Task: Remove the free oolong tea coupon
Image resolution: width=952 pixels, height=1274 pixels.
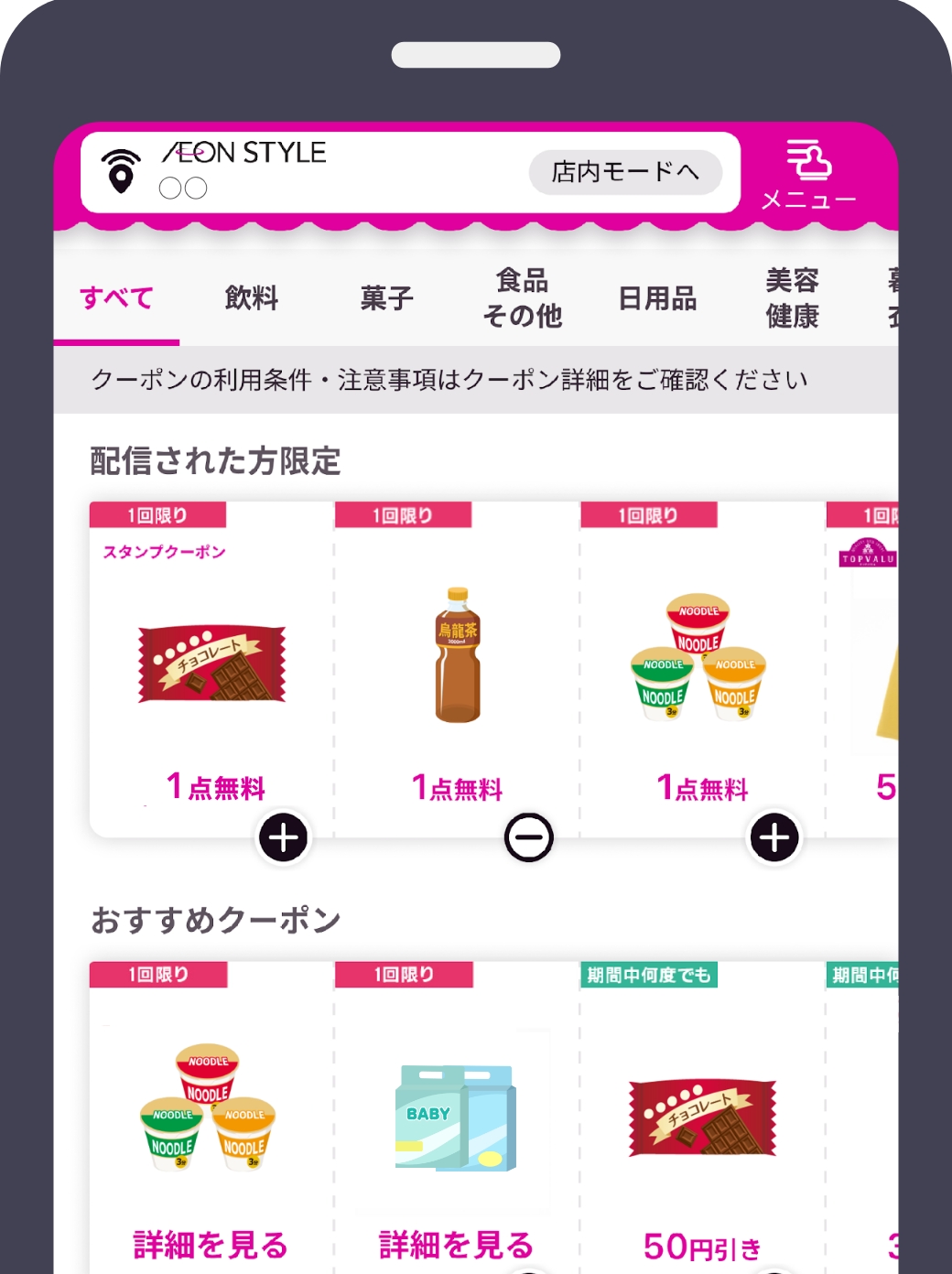Action: [529, 837]
